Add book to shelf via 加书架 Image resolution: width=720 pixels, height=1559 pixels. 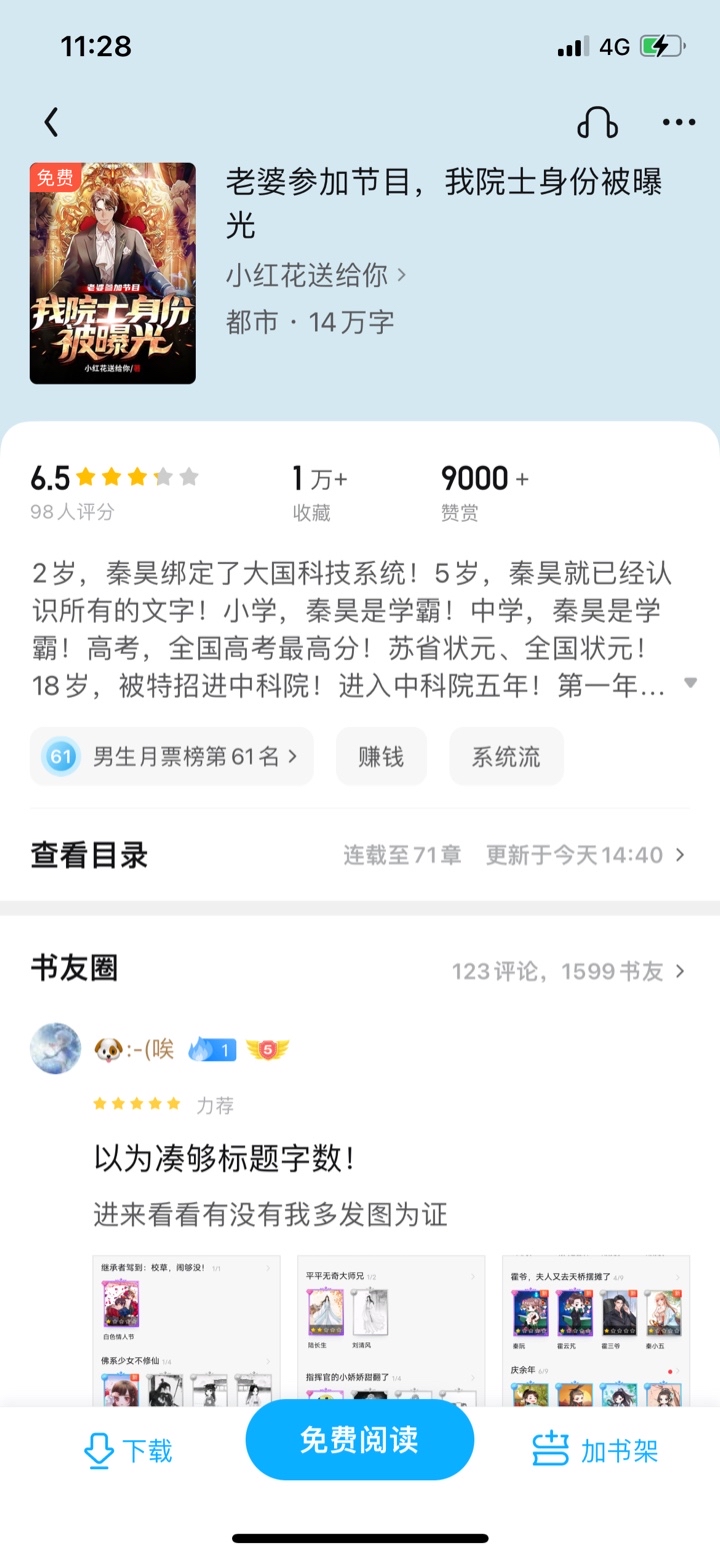(595, 1451)
